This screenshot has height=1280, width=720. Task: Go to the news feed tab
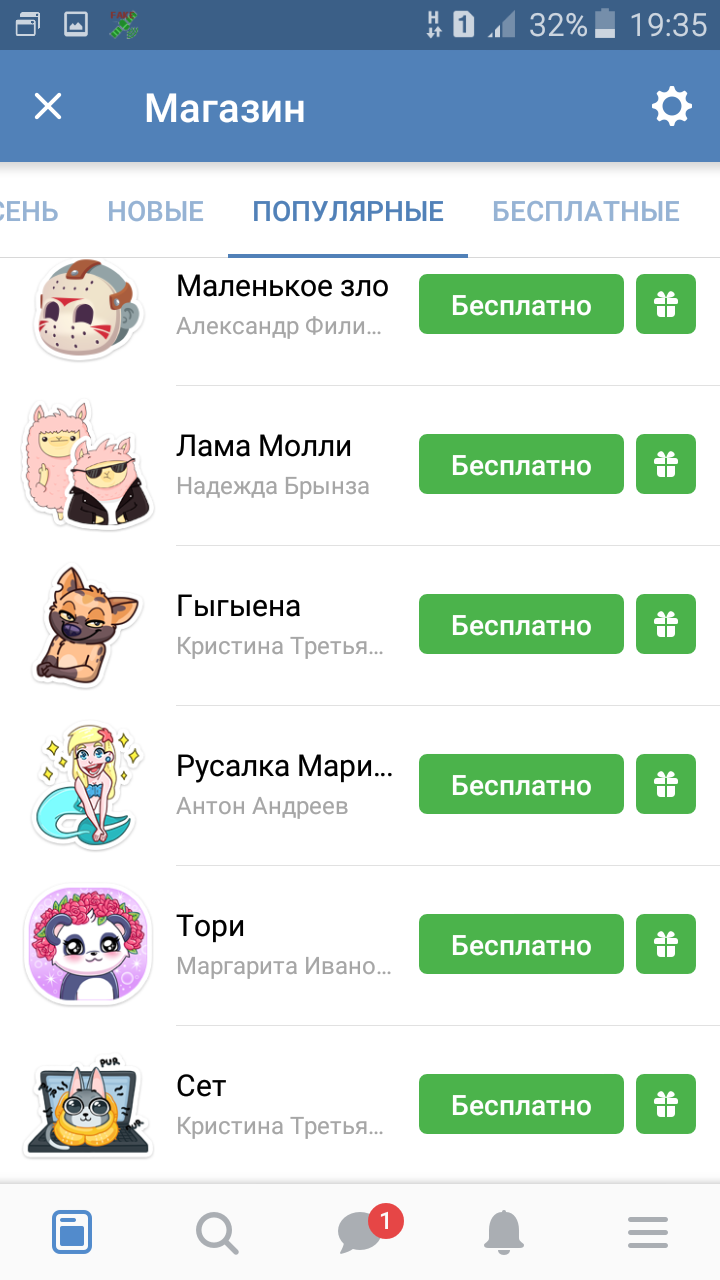(72, 1232)
